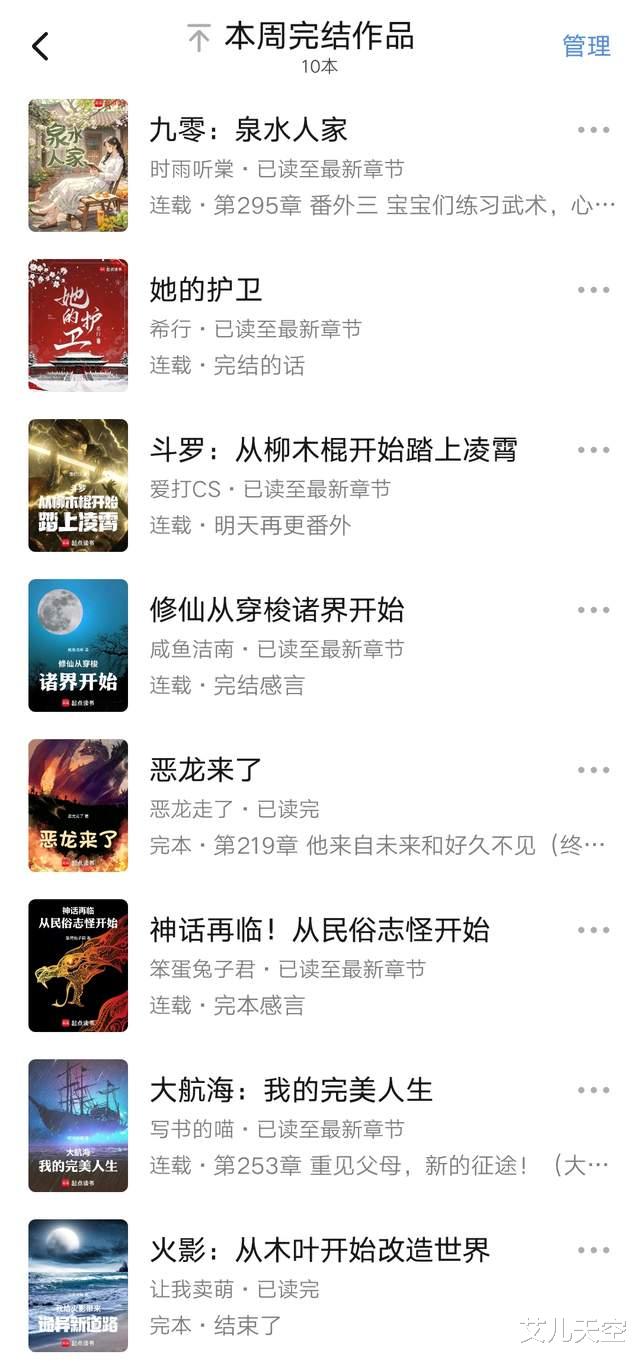
Task: Open the book 九零：泉水人家
Action: coord(248,130)
